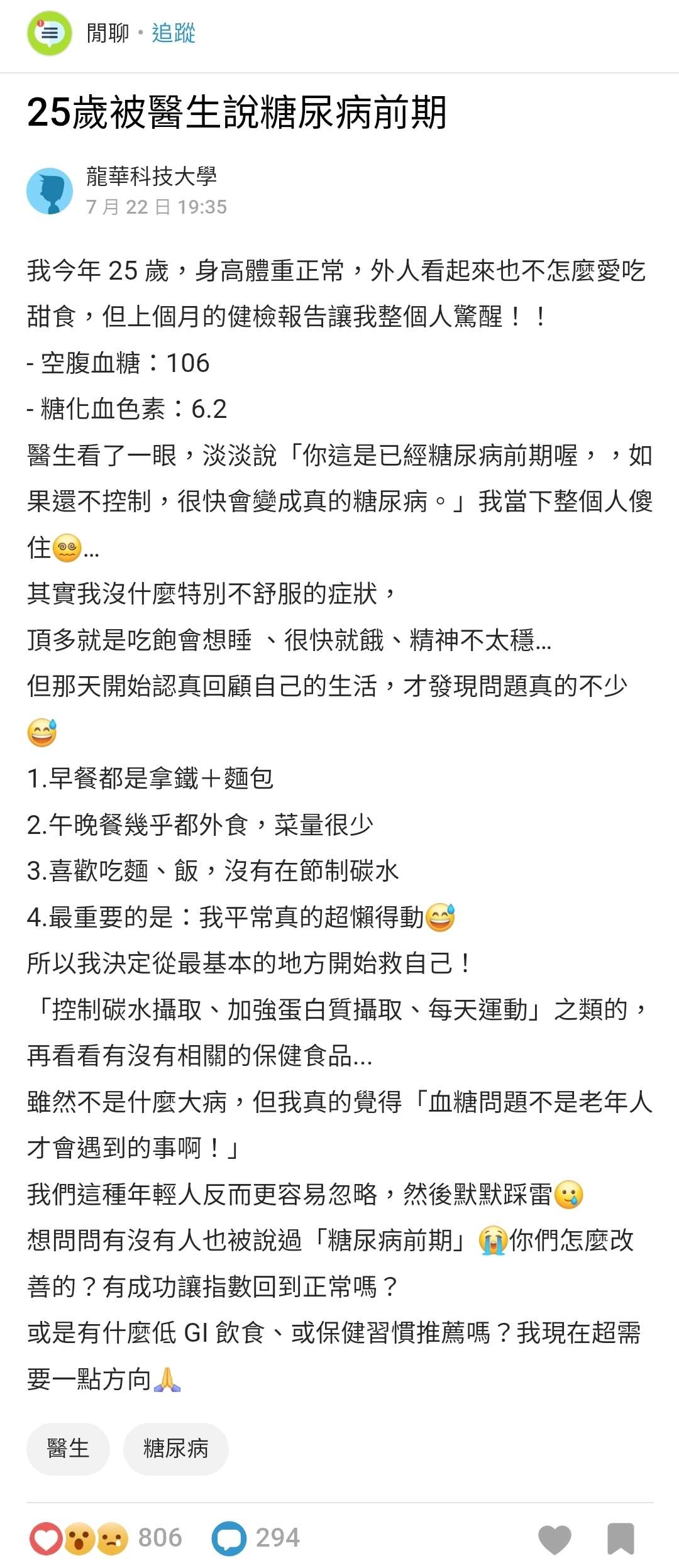Open the 醫生 topic tag
Image resolution: width=679 pixels, height=1568 pixels.
(x=68, y=1449)
